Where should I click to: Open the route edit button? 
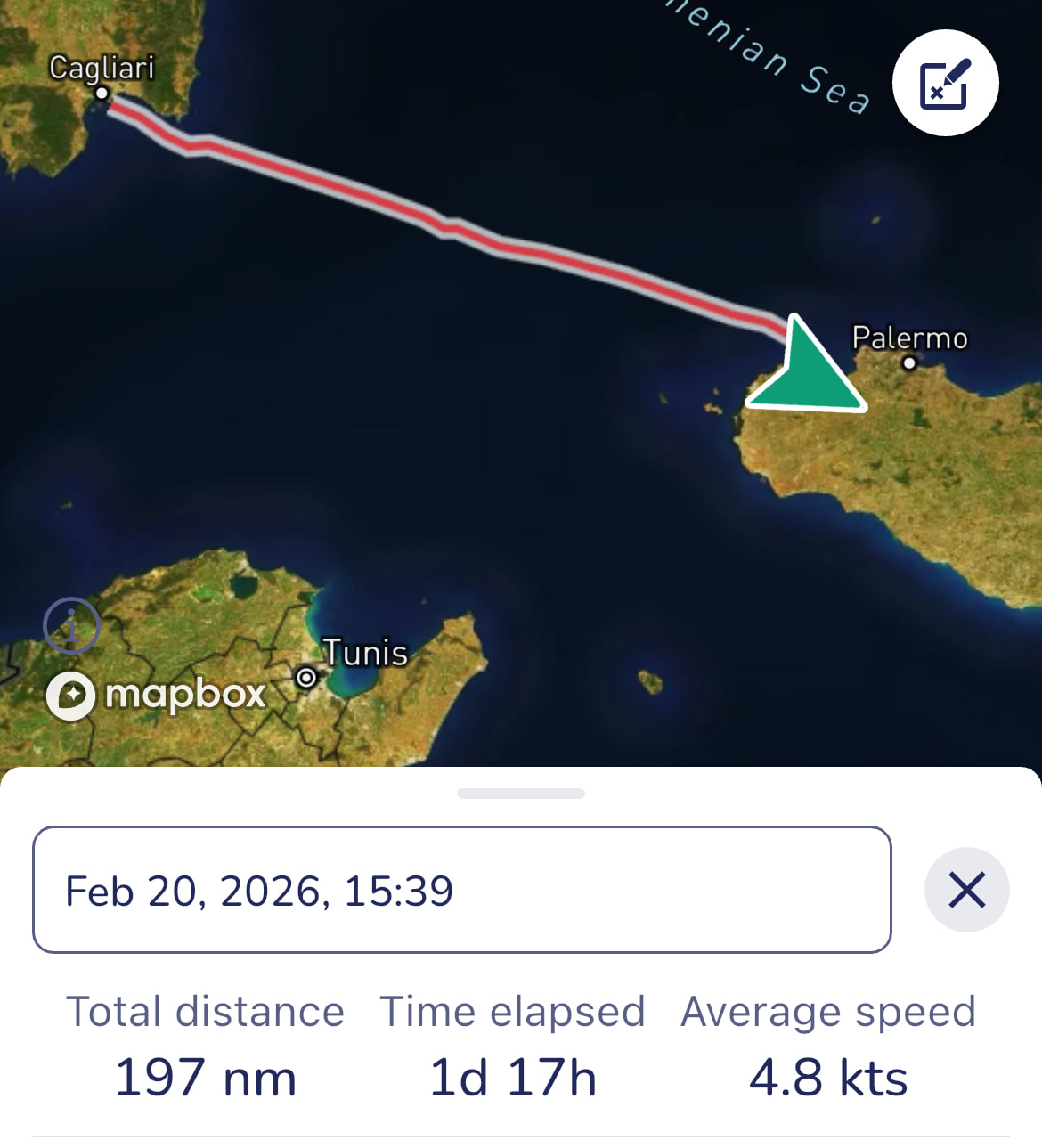(x=945, y=83)
